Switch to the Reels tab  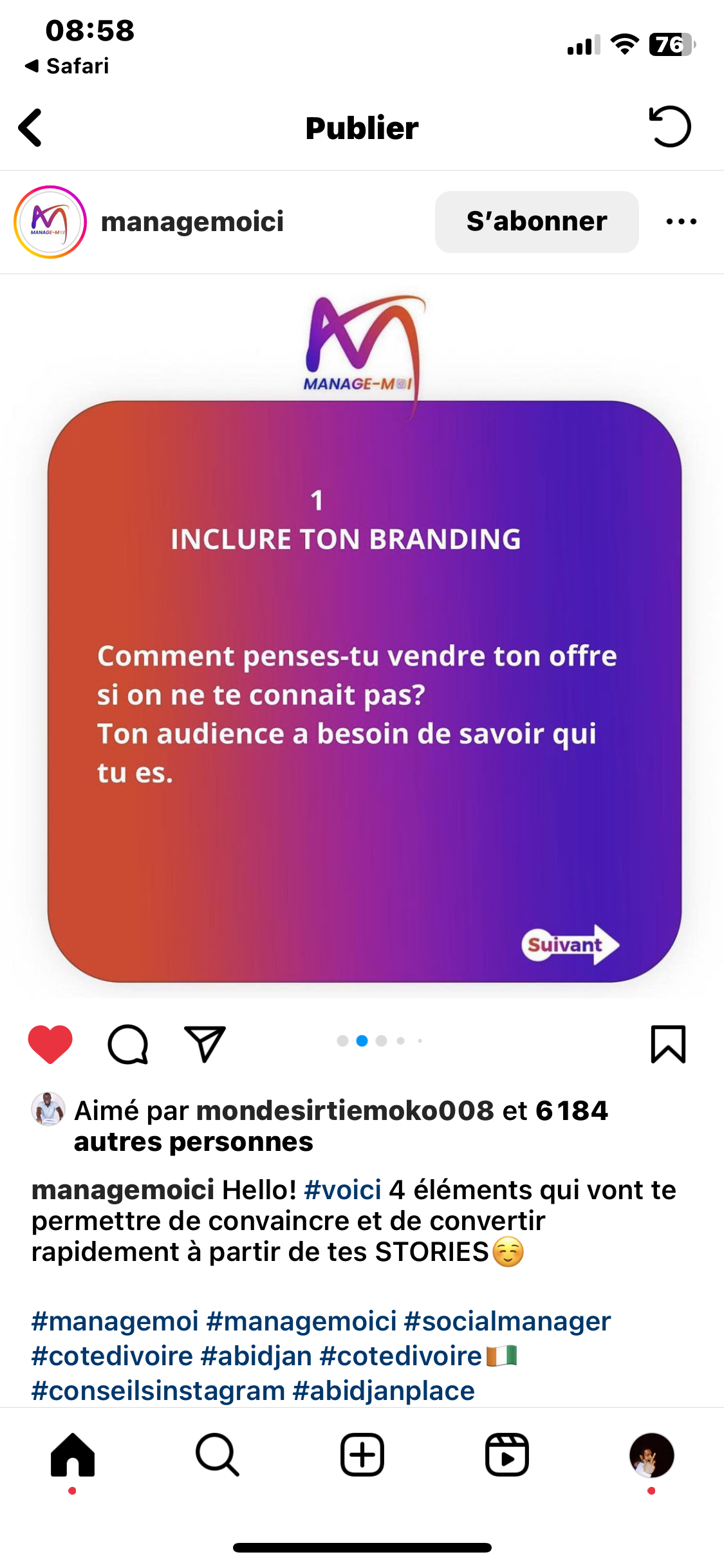[x=507, y=1455]
